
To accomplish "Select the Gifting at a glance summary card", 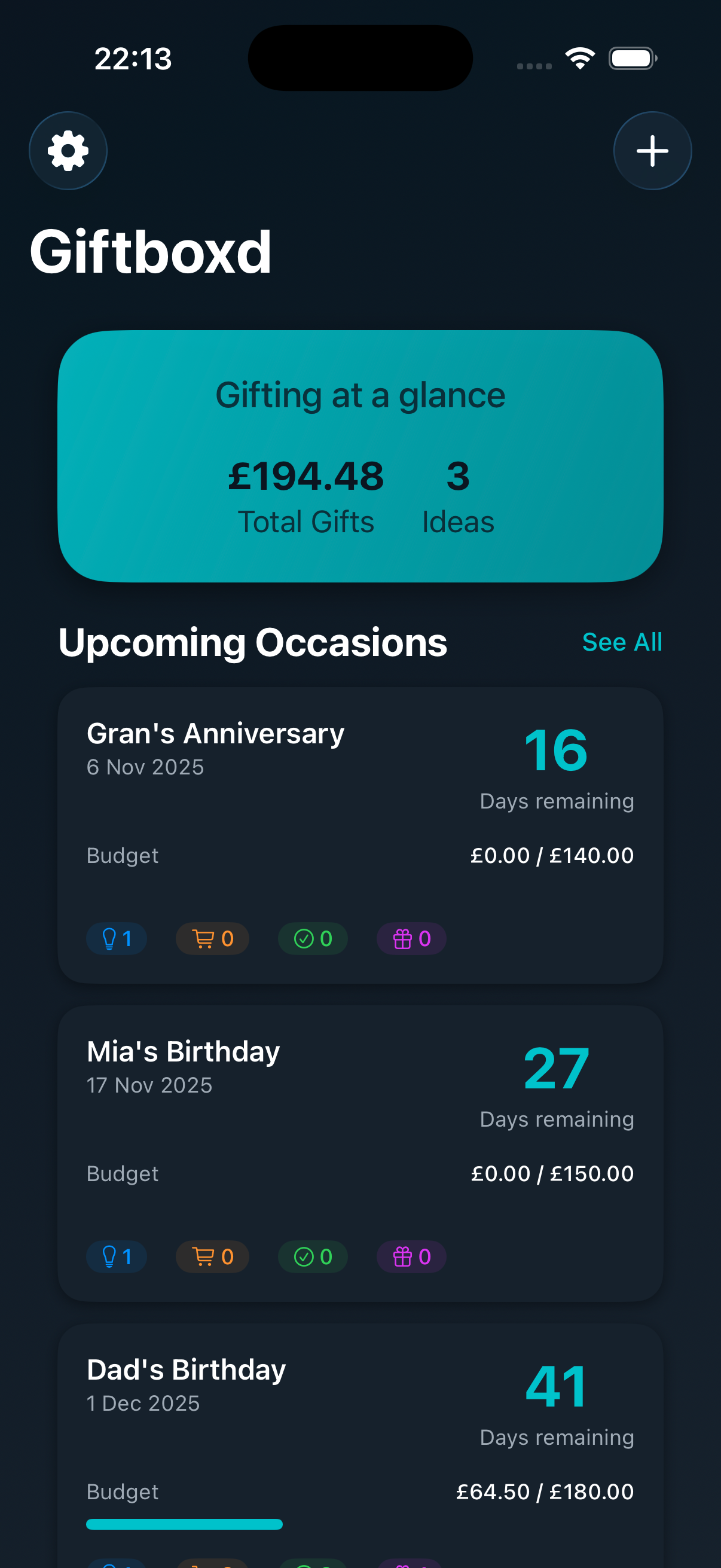I will 360,456.
